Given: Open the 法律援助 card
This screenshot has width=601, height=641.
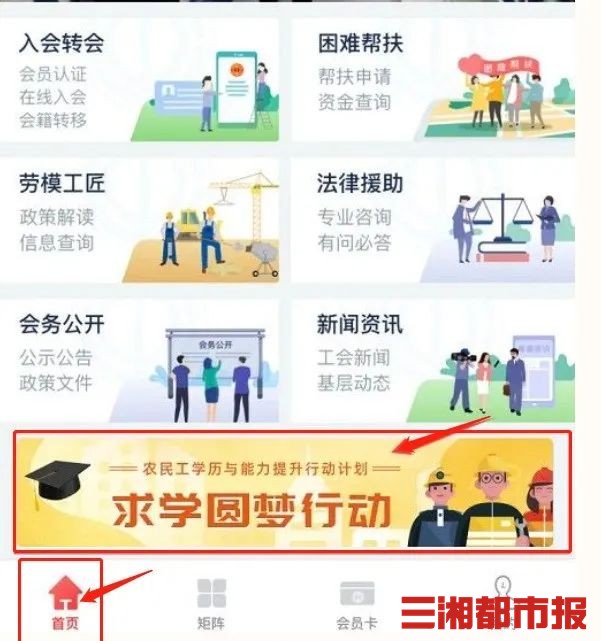Looking at the screenshot, I should point(432,222).
